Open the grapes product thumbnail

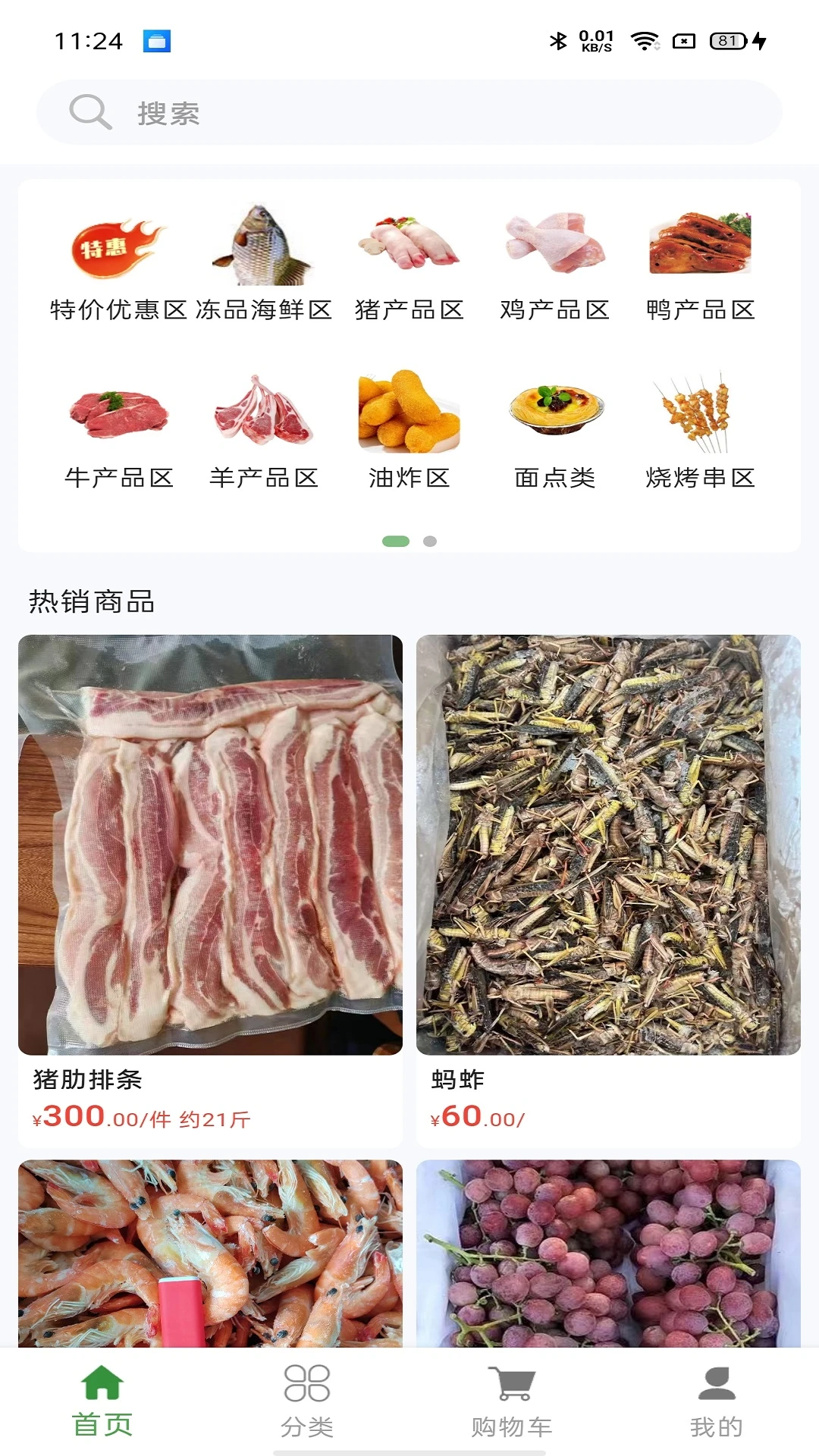[607, 1251]
